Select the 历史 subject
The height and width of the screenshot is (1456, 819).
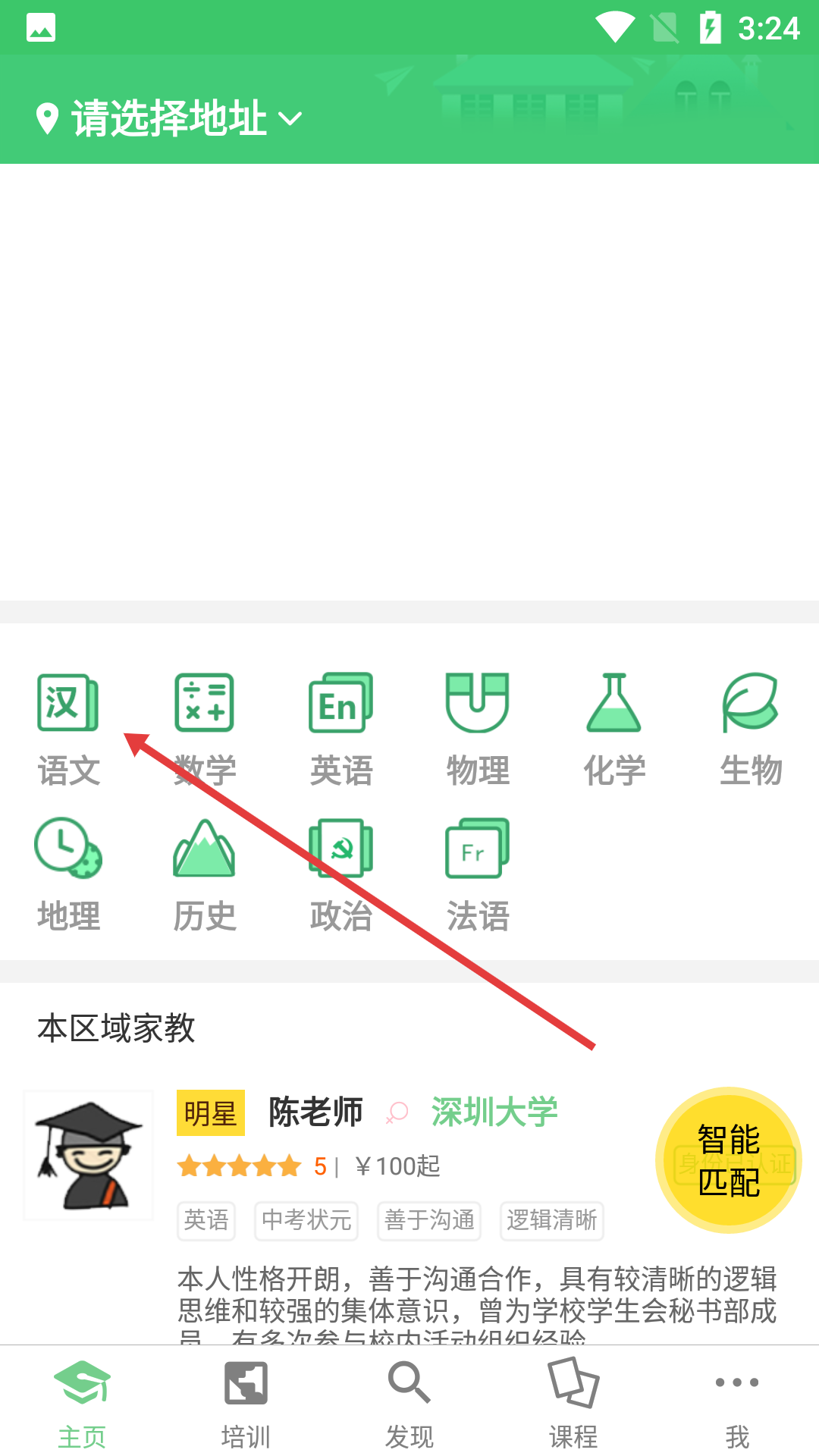click(205, 874)
